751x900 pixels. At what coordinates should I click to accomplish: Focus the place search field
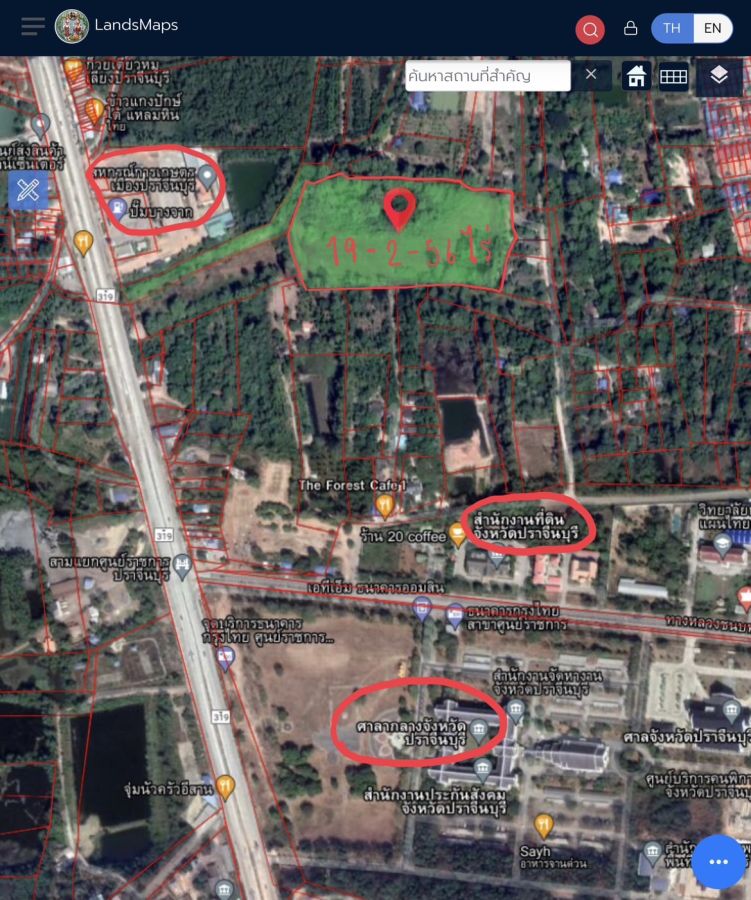coord(485,76)
